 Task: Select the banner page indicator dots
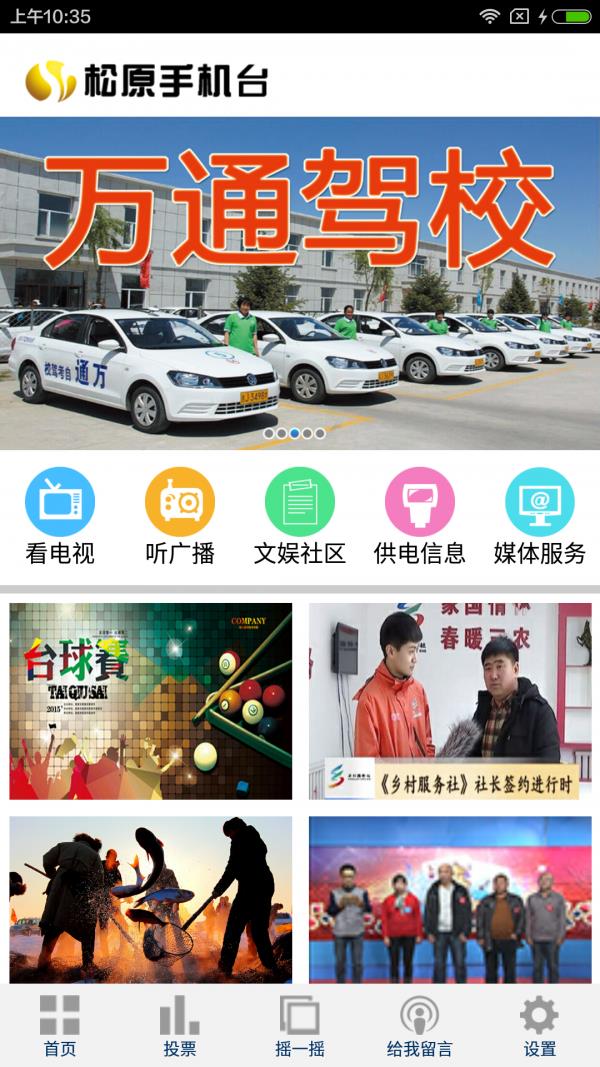[x=294, y=434]
